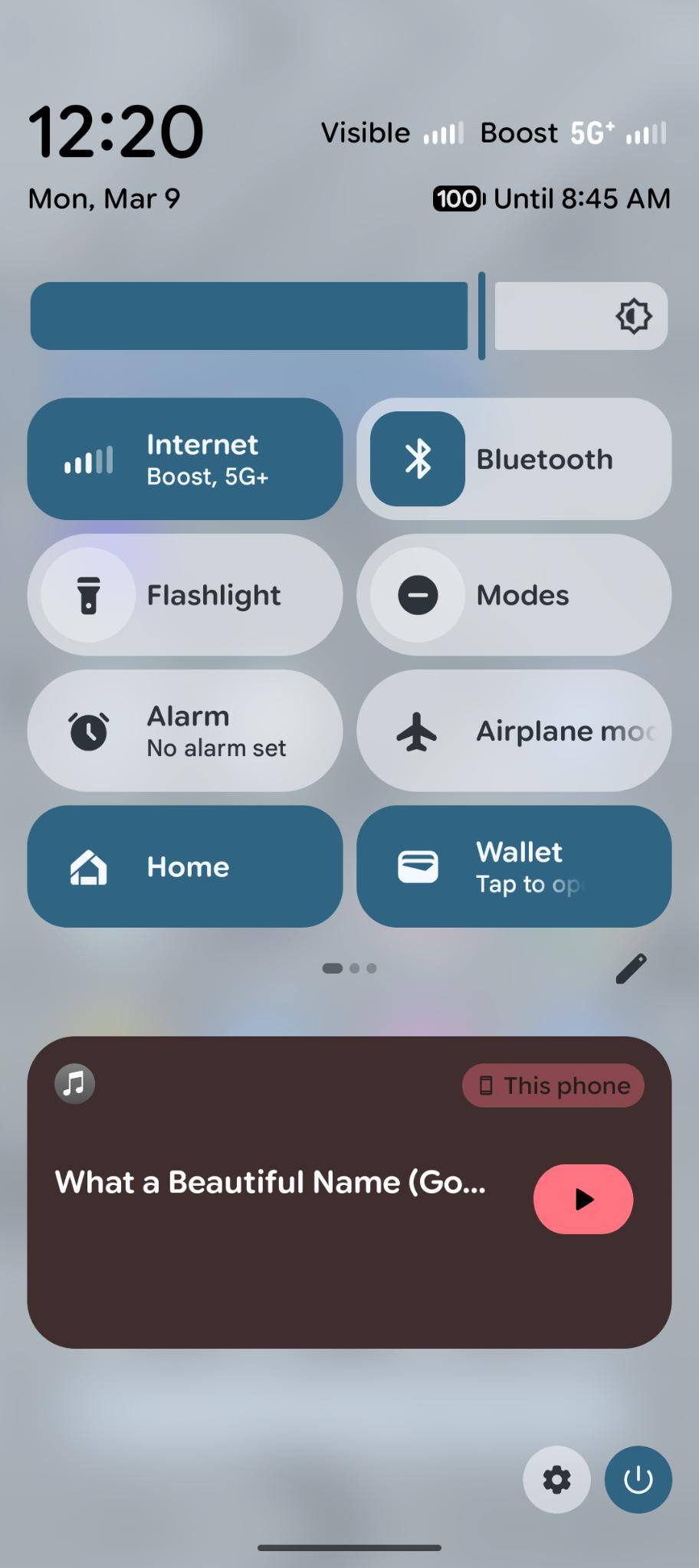Change output from This phone chip

click(x=553, y=1085)
